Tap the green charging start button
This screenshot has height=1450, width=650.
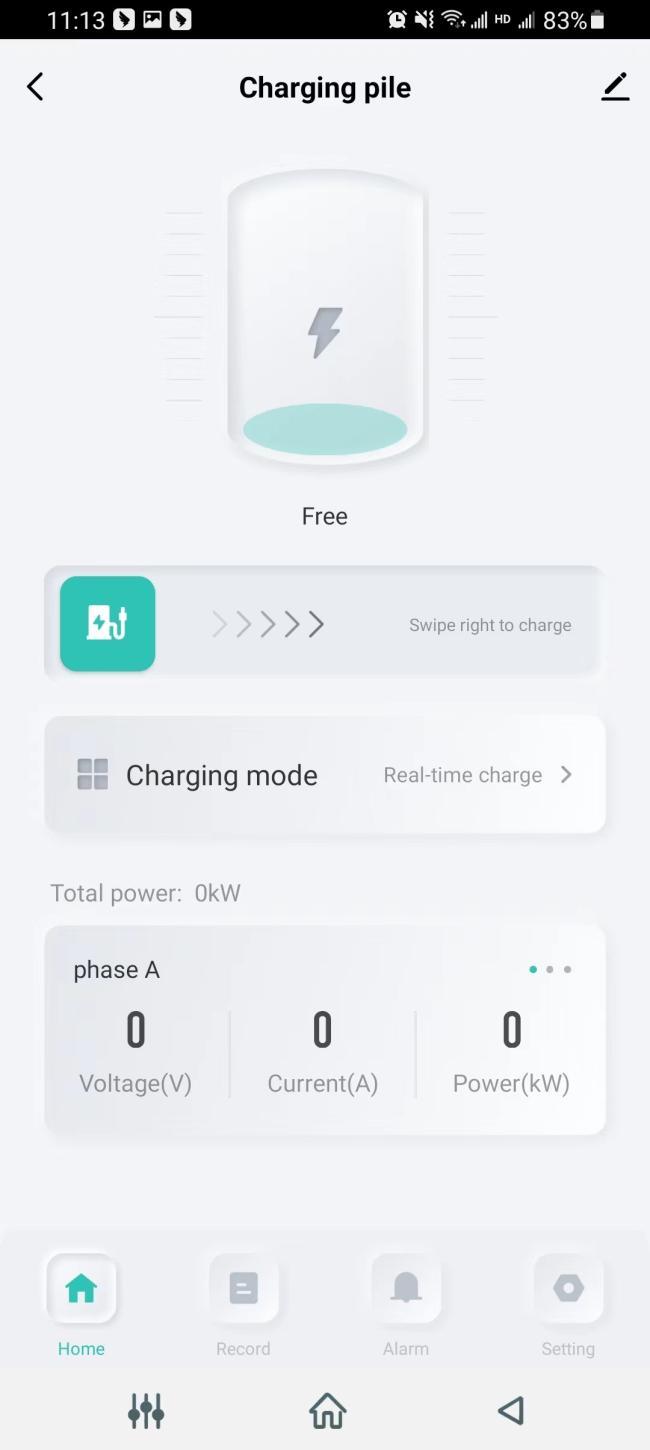click(108, 624)
